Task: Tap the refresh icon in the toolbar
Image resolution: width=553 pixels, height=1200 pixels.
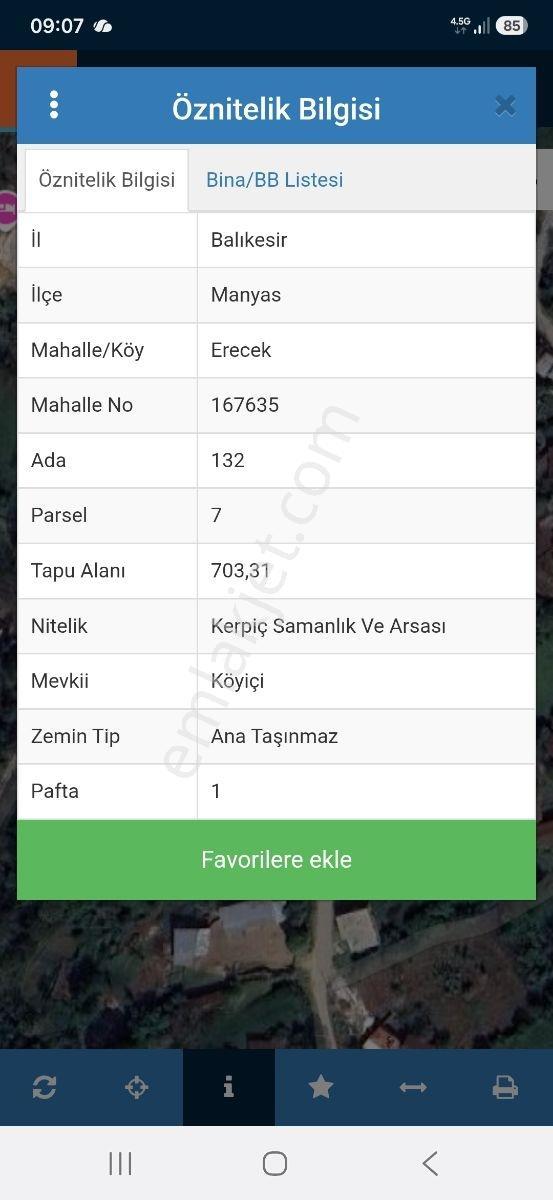Action: (45, 1087)
